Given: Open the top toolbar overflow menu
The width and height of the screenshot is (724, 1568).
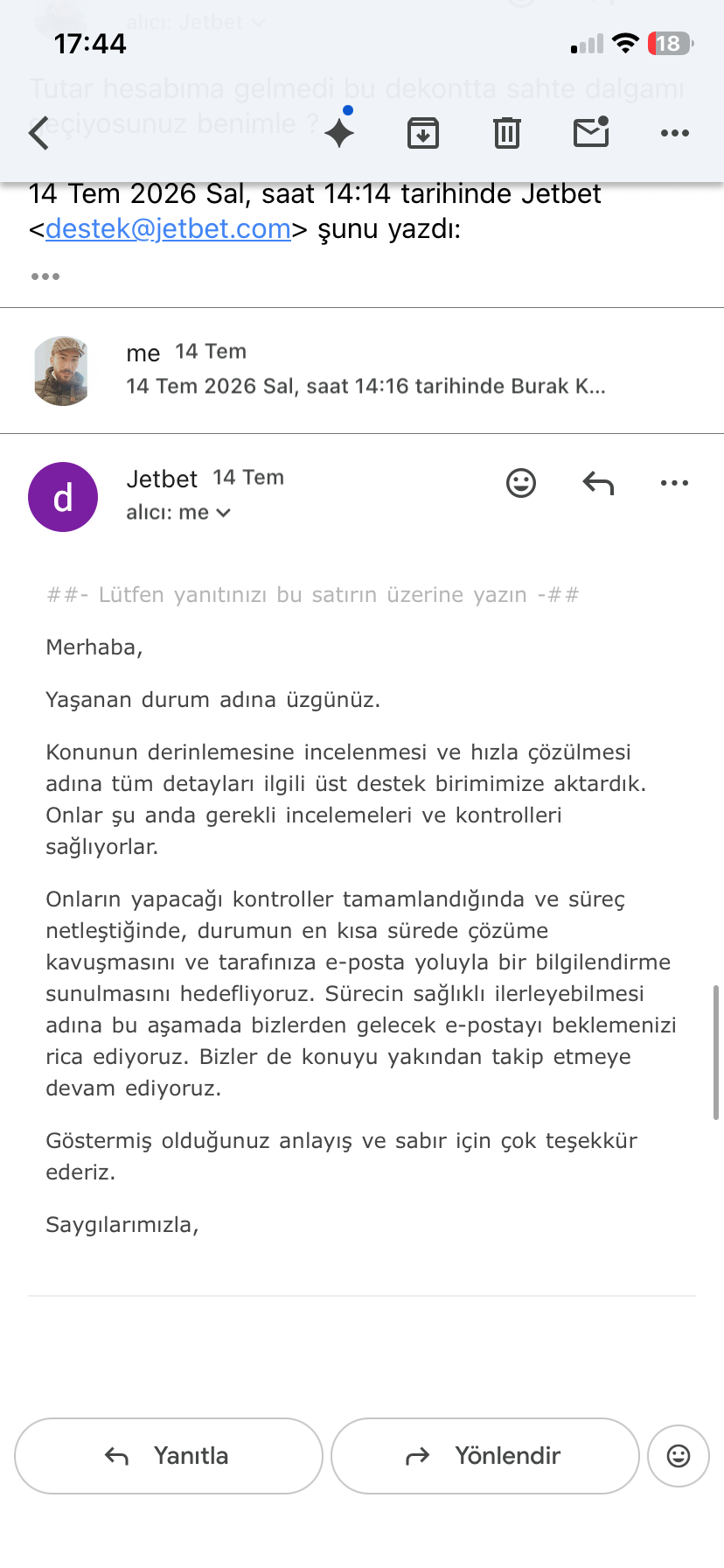Looking at the screenshot, I should 675,133.
